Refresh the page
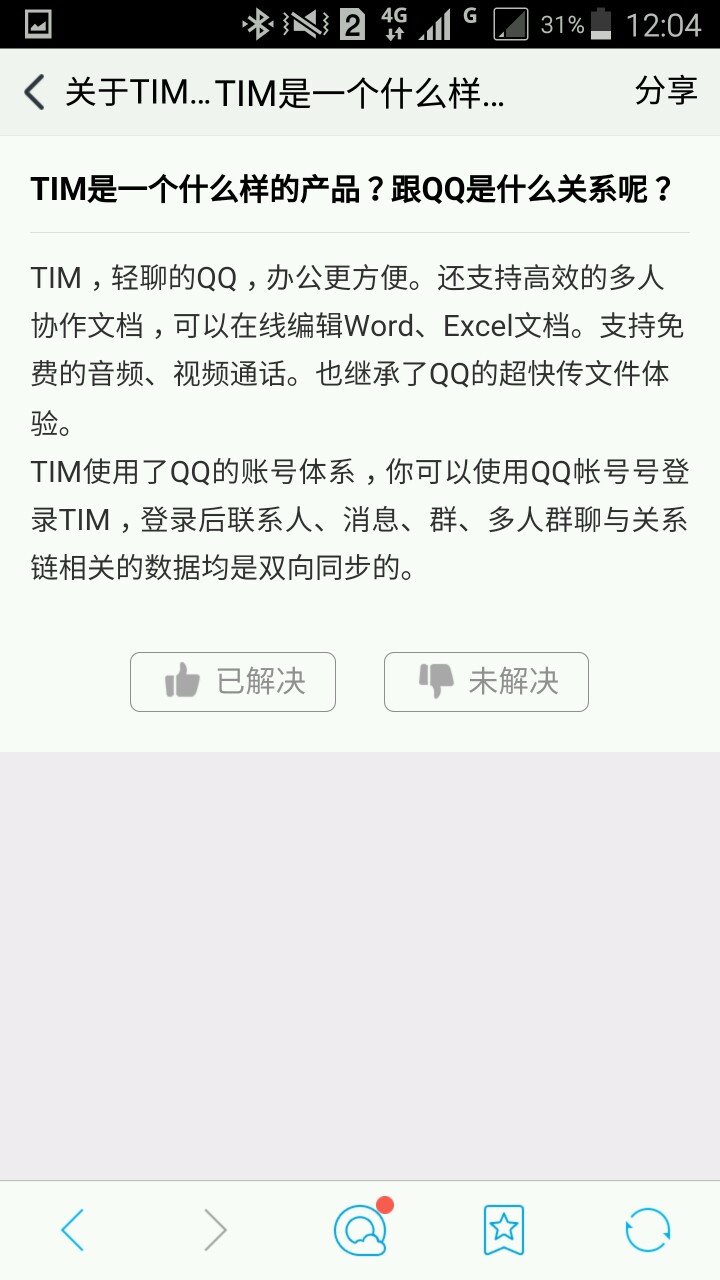 click(647, 1229)
